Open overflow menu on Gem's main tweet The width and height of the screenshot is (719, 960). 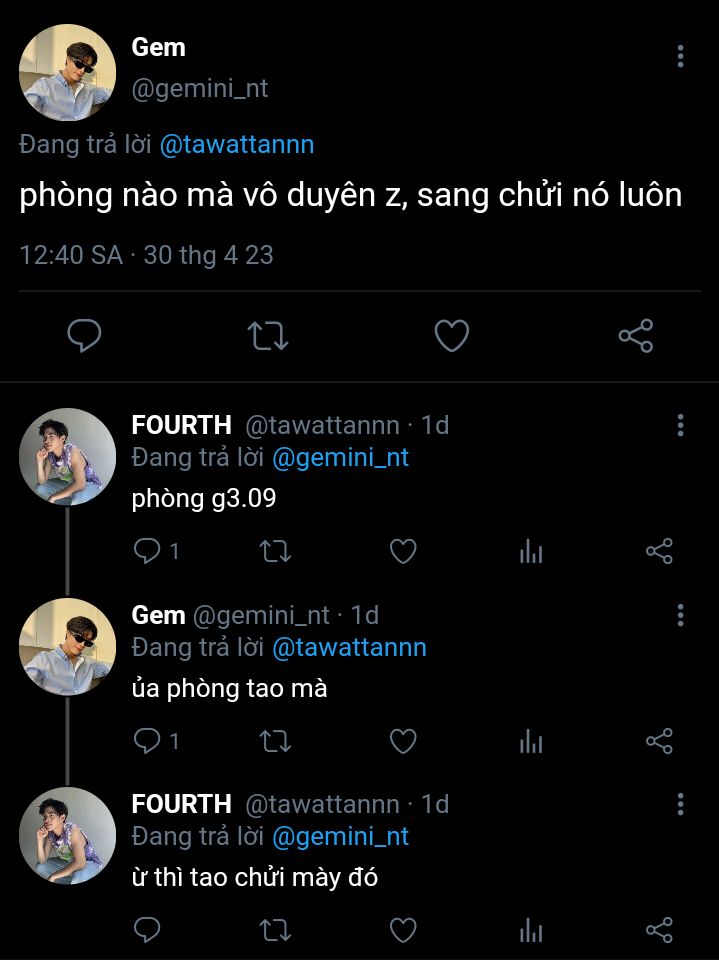(680, 56)
